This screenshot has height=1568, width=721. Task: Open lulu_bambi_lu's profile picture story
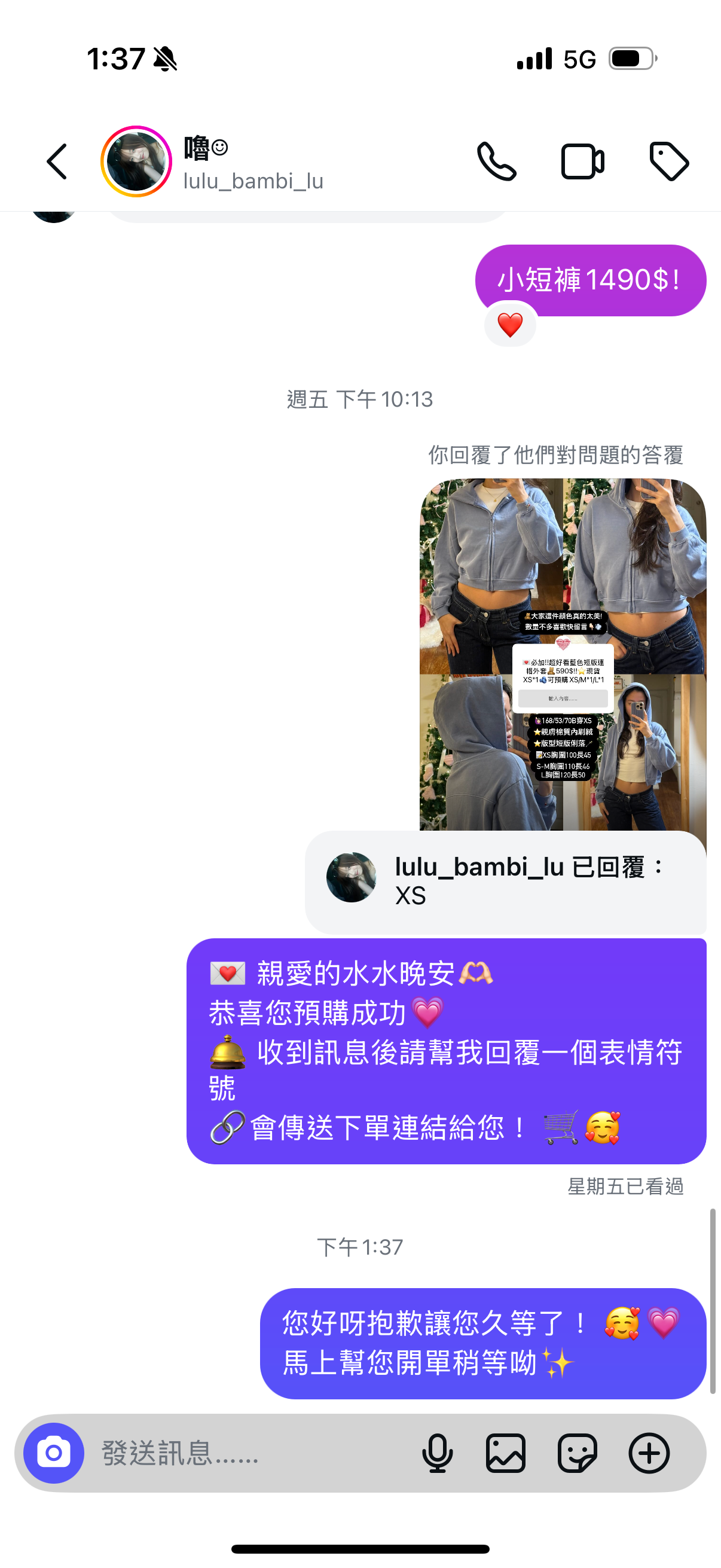pyautogui.click(x=136, y=162)
